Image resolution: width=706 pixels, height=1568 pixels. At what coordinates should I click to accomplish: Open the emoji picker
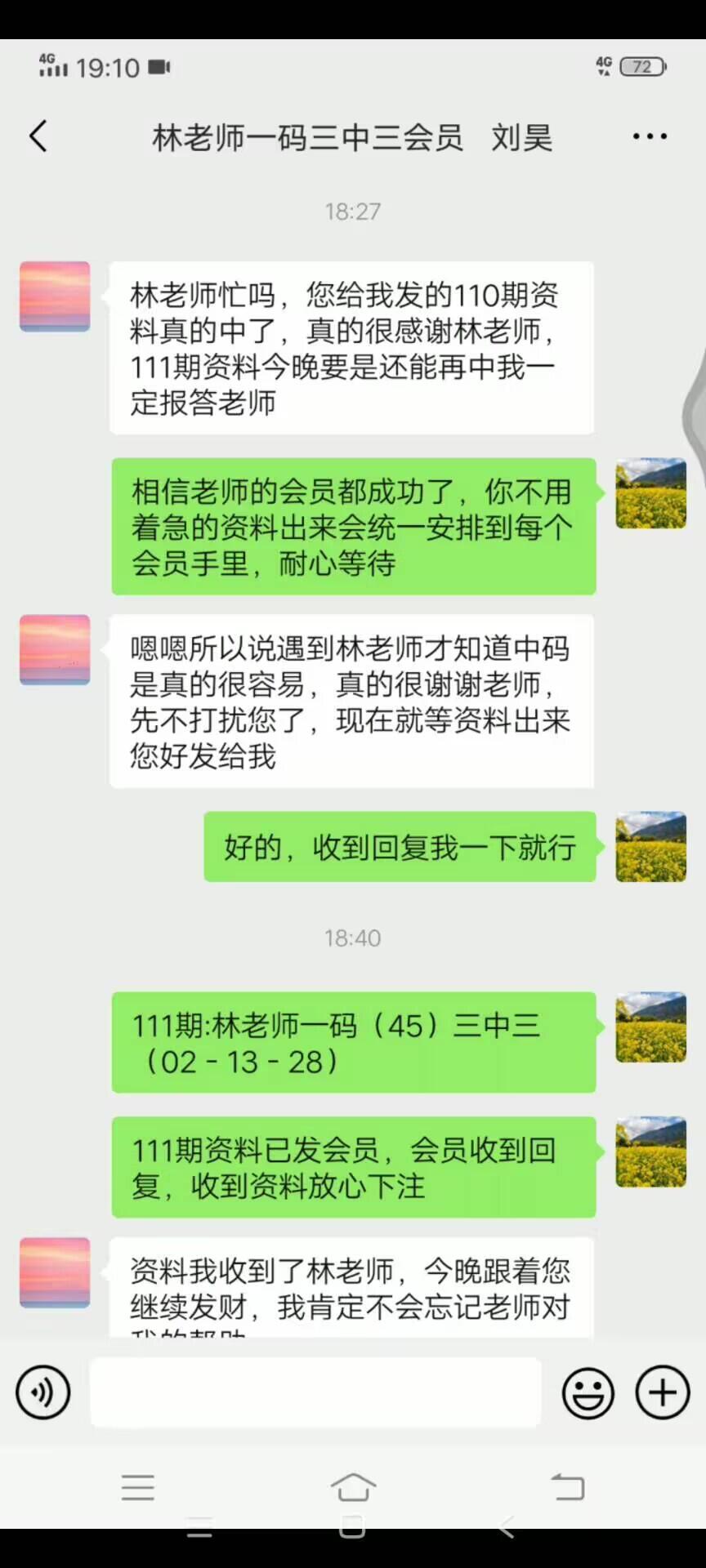[588, 1392]
